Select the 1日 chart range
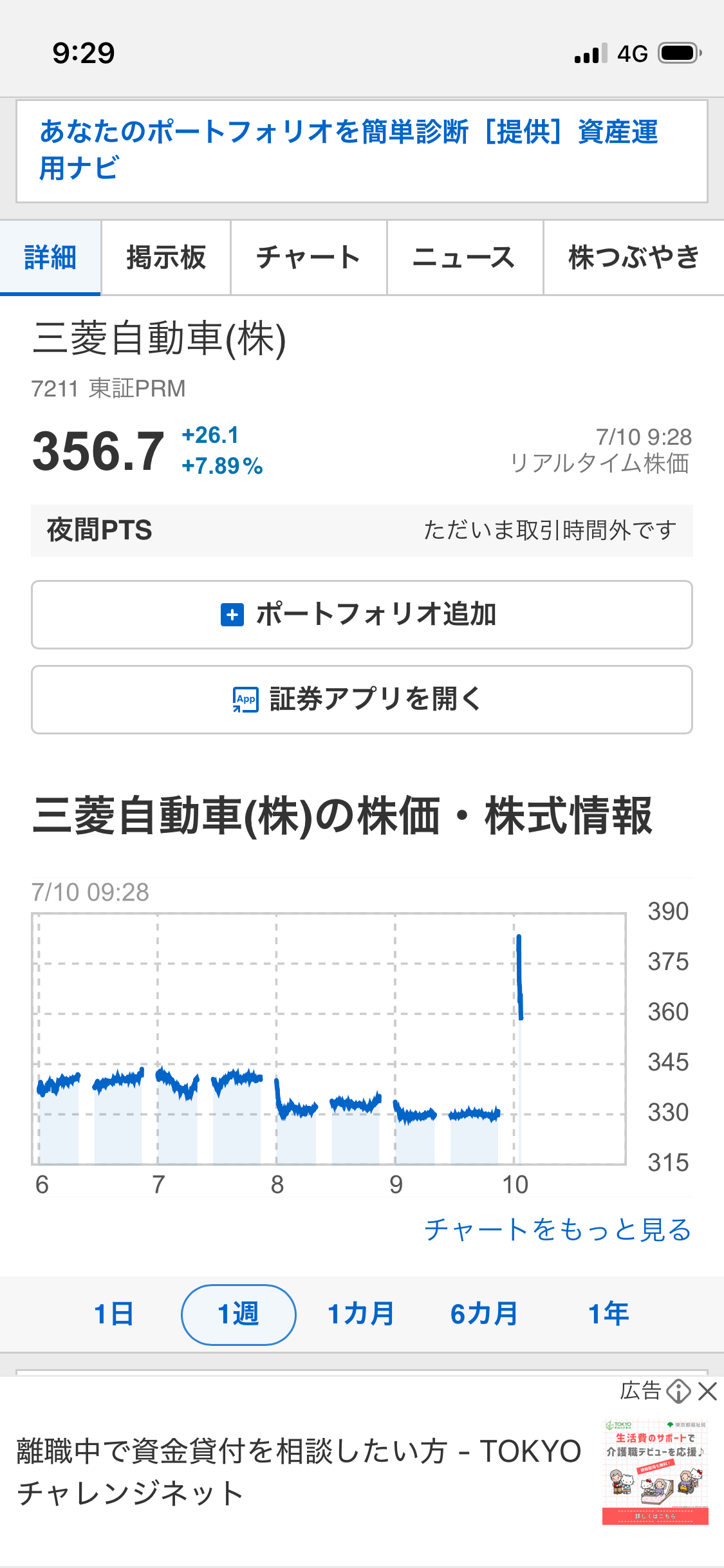This screenshot has height=1568, width=724. click(x=114, y=1314)
